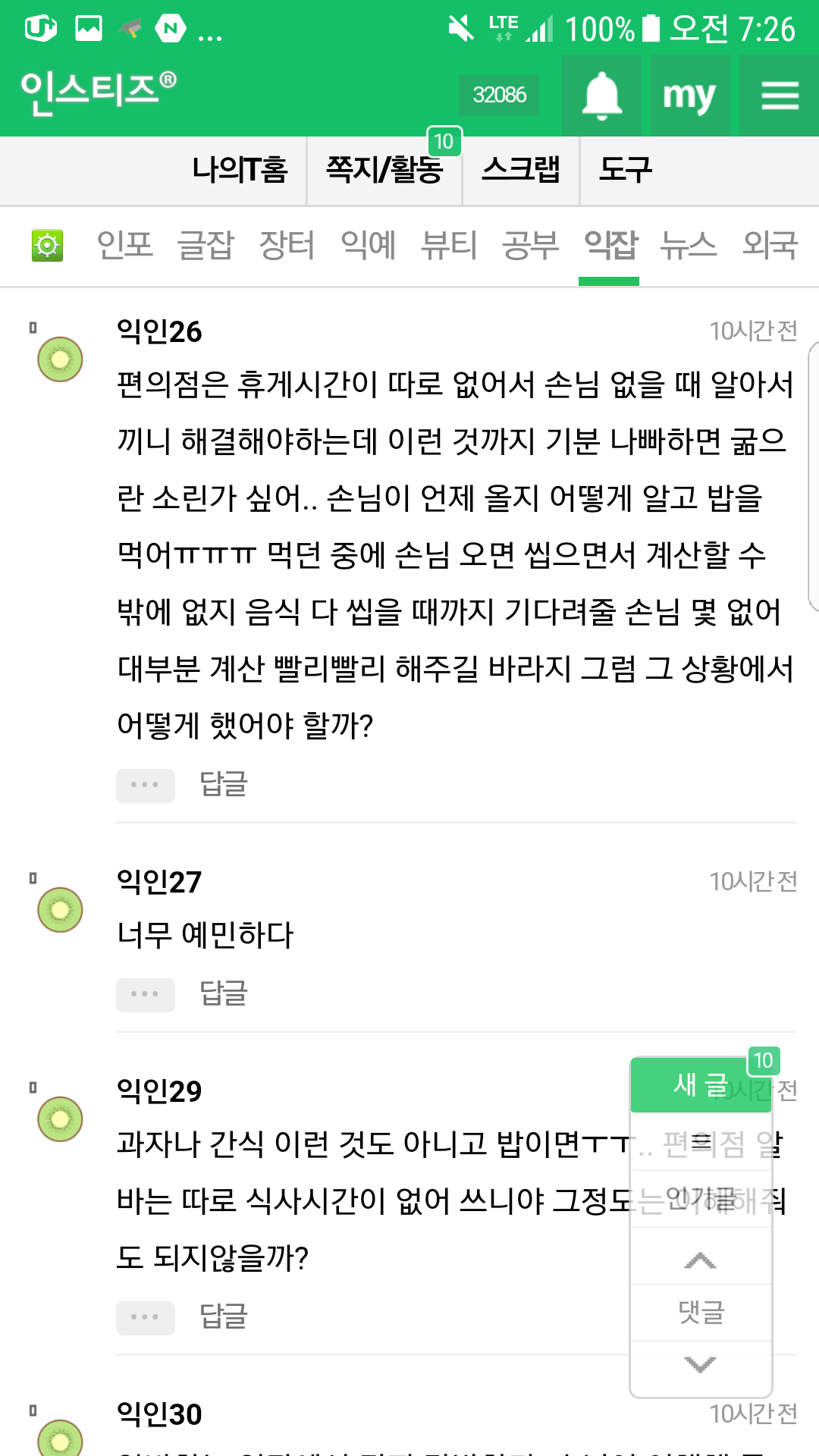The width and height of the screenshot is (819, 1456).
Task: Switch to the 뷰티 board tab
Action: (x=449, y=246)
